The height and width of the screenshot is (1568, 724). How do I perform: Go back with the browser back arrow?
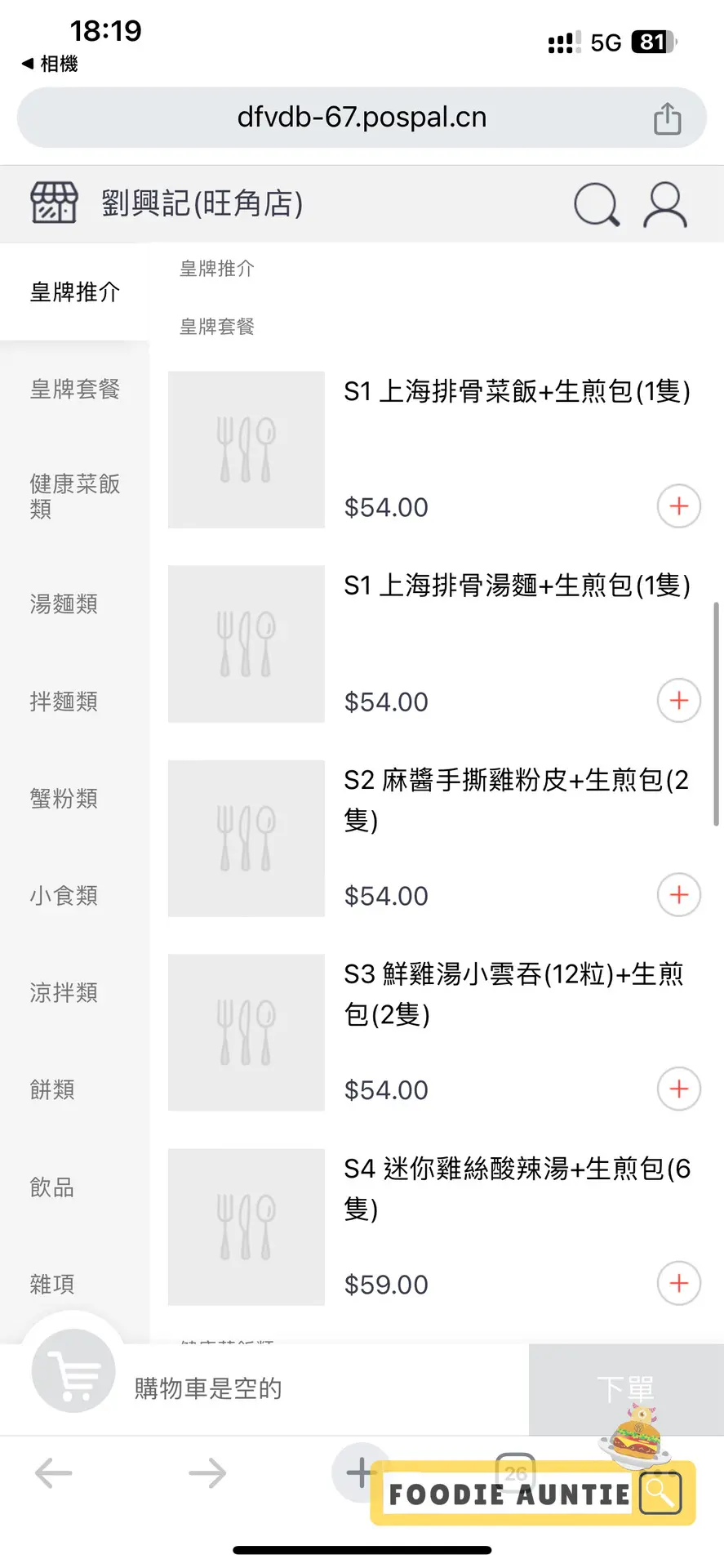pyautogui.click(x=54, y=1473)
